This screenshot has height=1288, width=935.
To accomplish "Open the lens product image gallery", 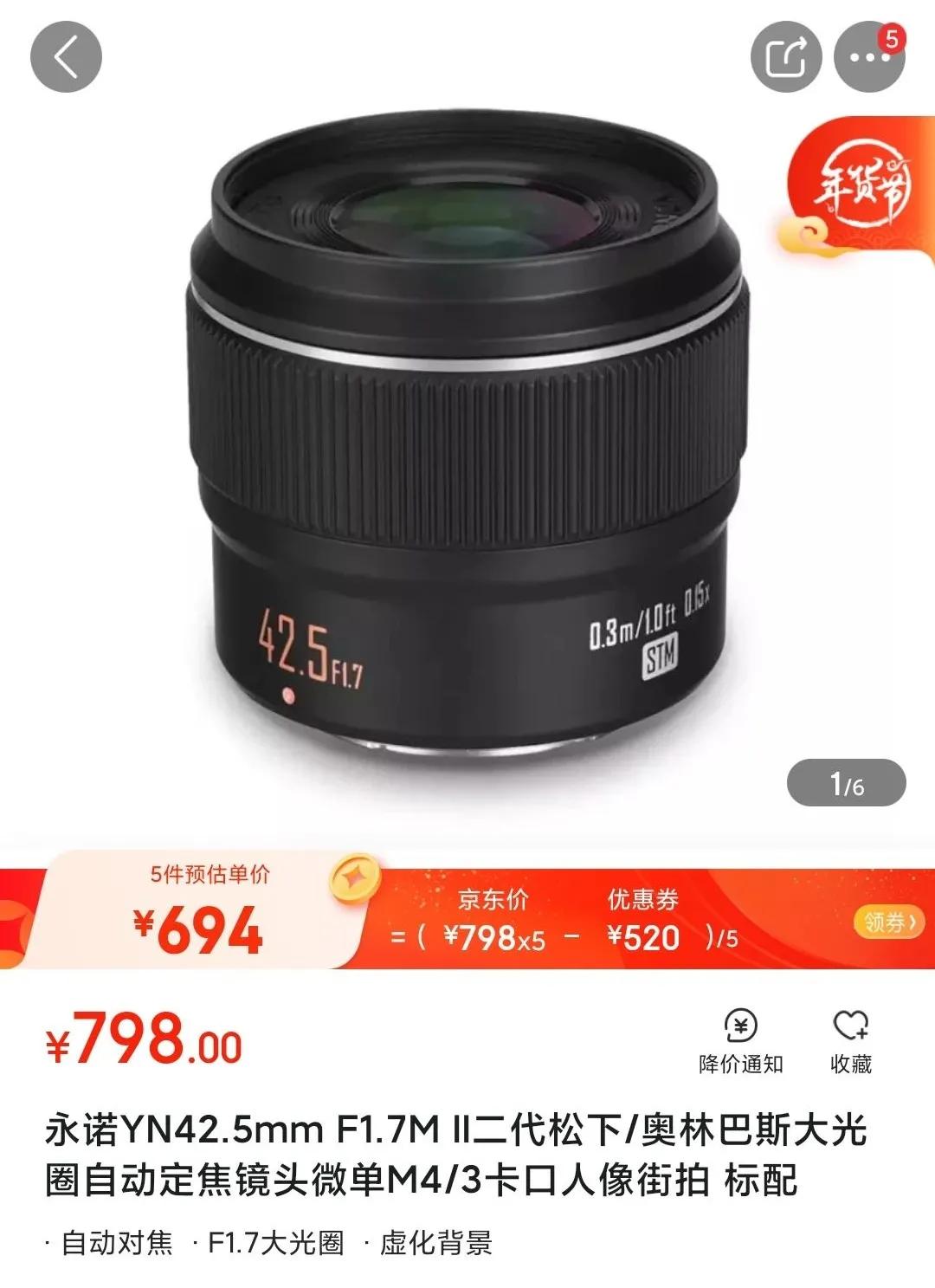I will [x=467, y=450].
